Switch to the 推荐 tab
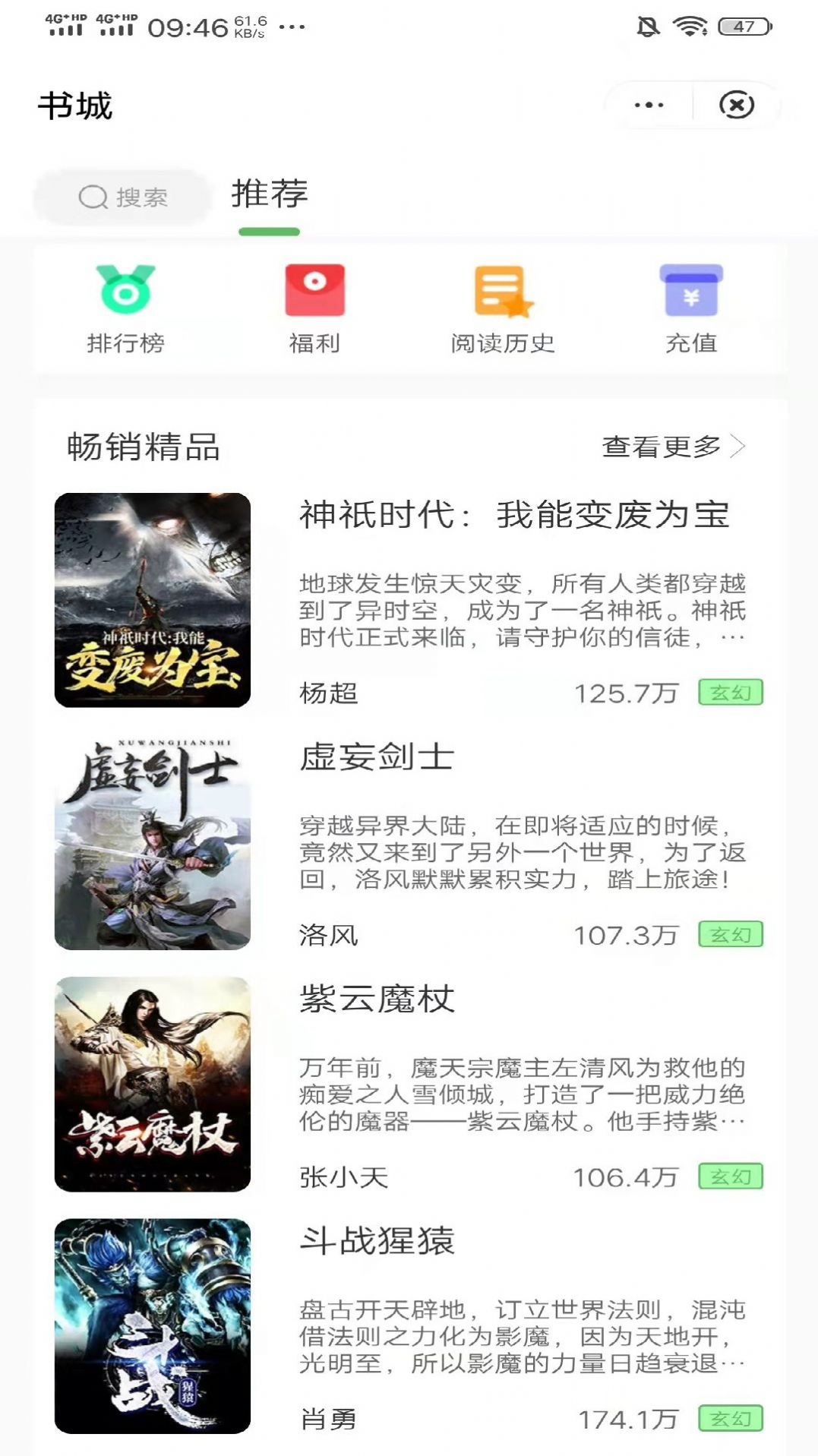This screenshot has height=1456, width=818. click(x=270, y=194)
